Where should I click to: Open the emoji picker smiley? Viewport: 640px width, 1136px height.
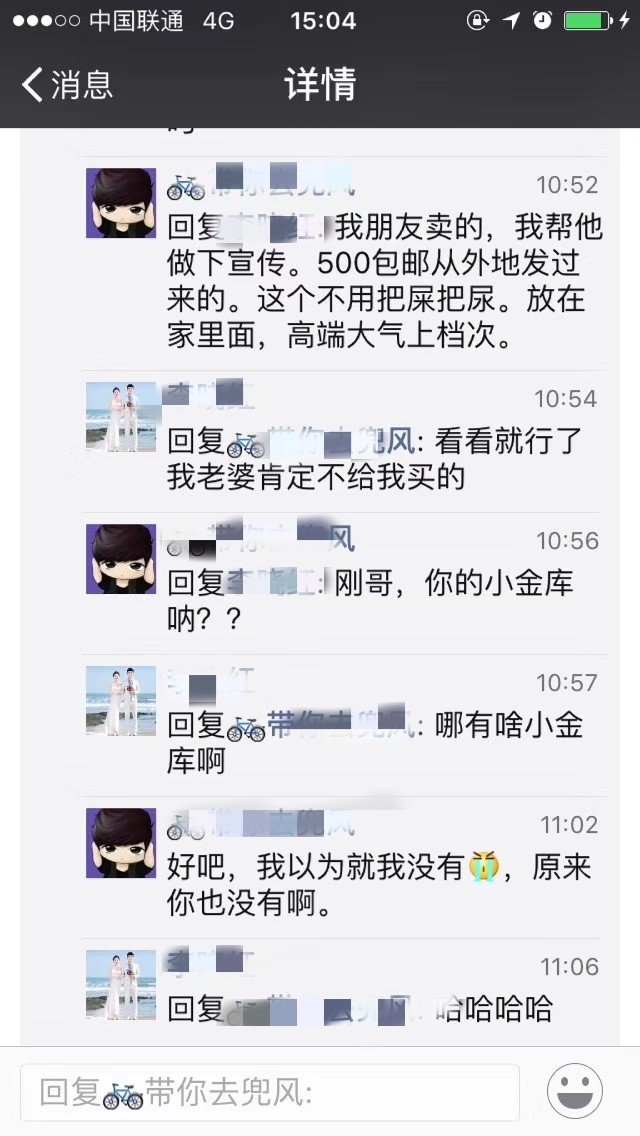pyautogui.click(x=575, y=1091)
